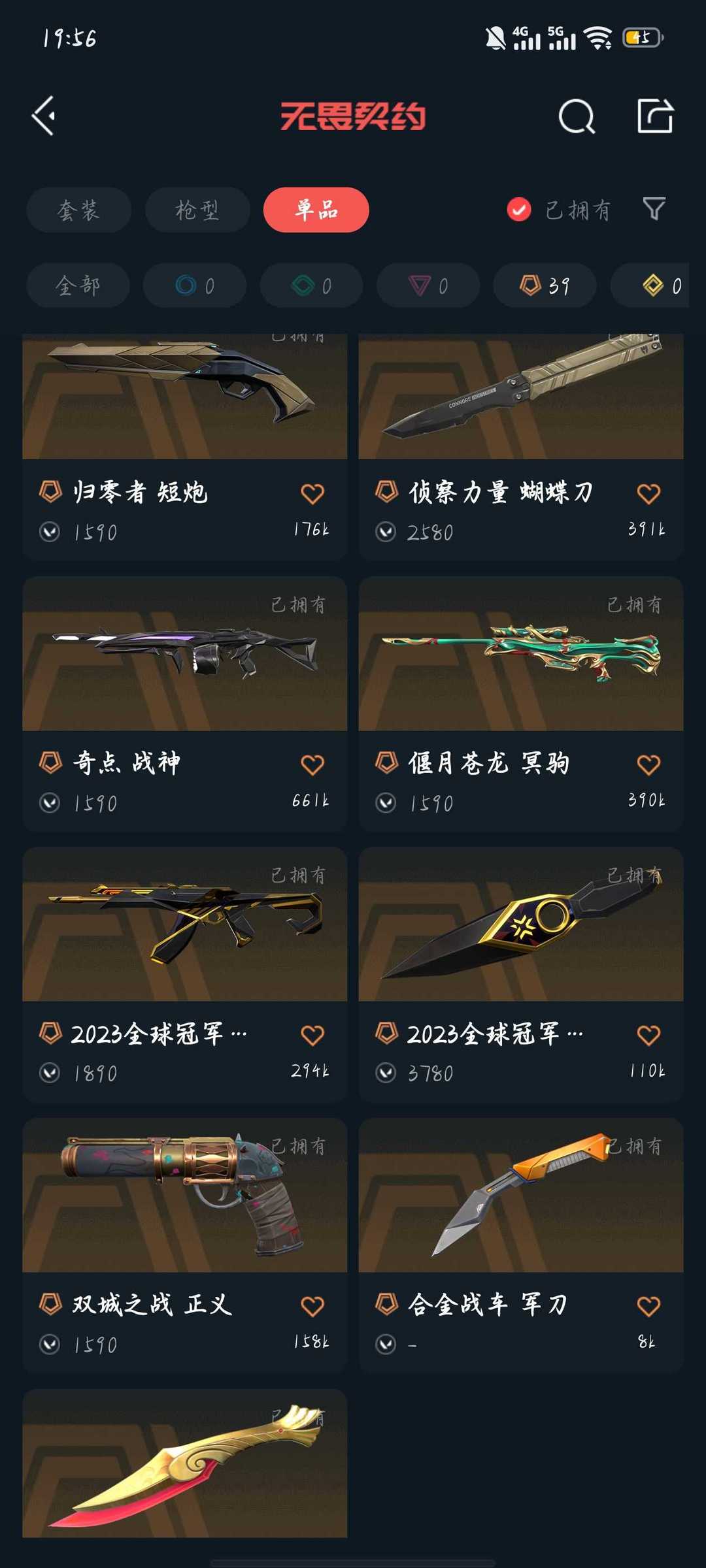The width and height of the screenshot is (706, 1568).
Task: Select the 单品 tab
Action: (x=316, y=210)
